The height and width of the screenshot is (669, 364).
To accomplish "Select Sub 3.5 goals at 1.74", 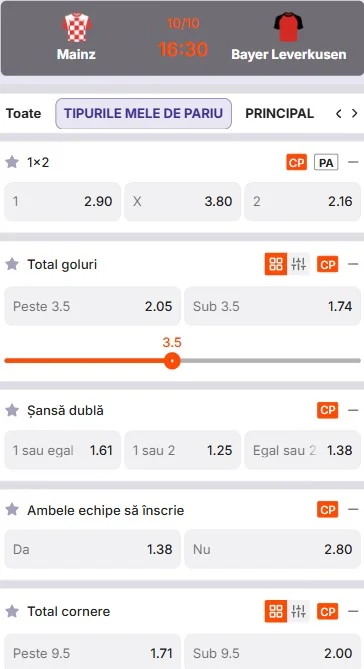I will point(273,306).
